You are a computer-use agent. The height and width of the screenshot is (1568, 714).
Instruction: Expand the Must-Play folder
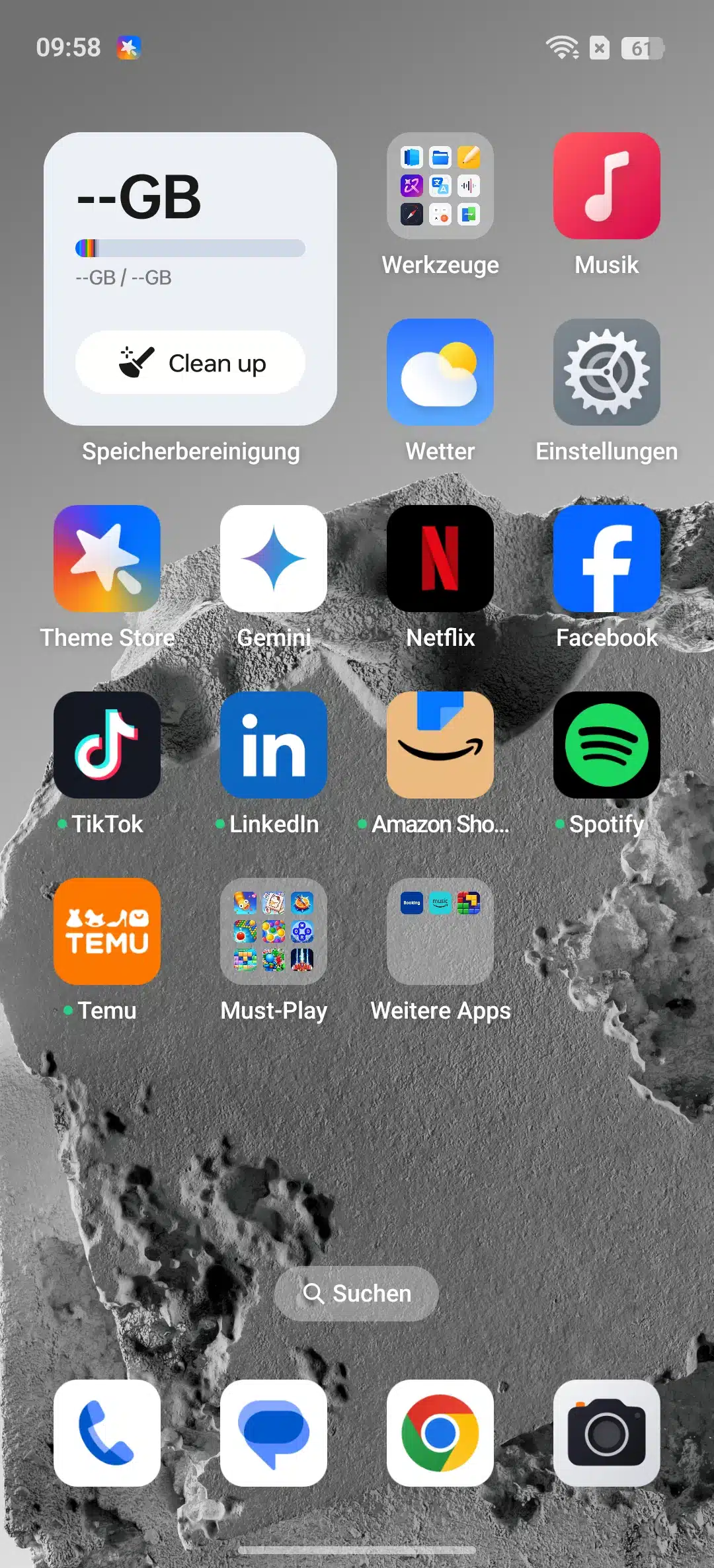(x=274, y=932)
